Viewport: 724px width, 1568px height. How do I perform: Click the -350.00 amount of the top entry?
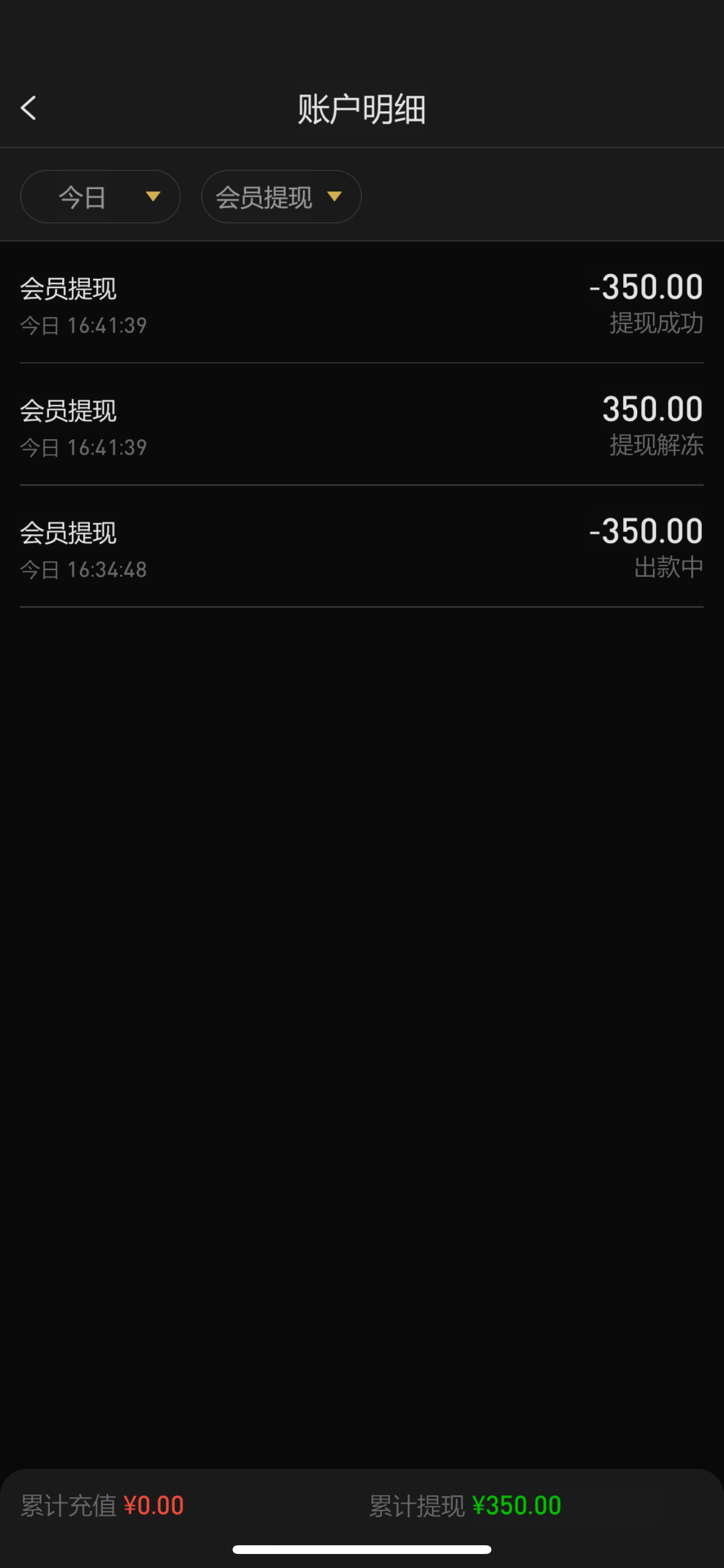pyautogui.click(x=646, y=286)
